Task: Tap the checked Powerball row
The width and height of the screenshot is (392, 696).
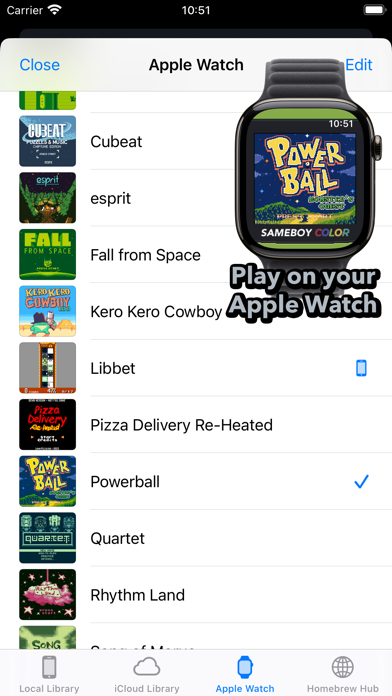Action: 196,482
